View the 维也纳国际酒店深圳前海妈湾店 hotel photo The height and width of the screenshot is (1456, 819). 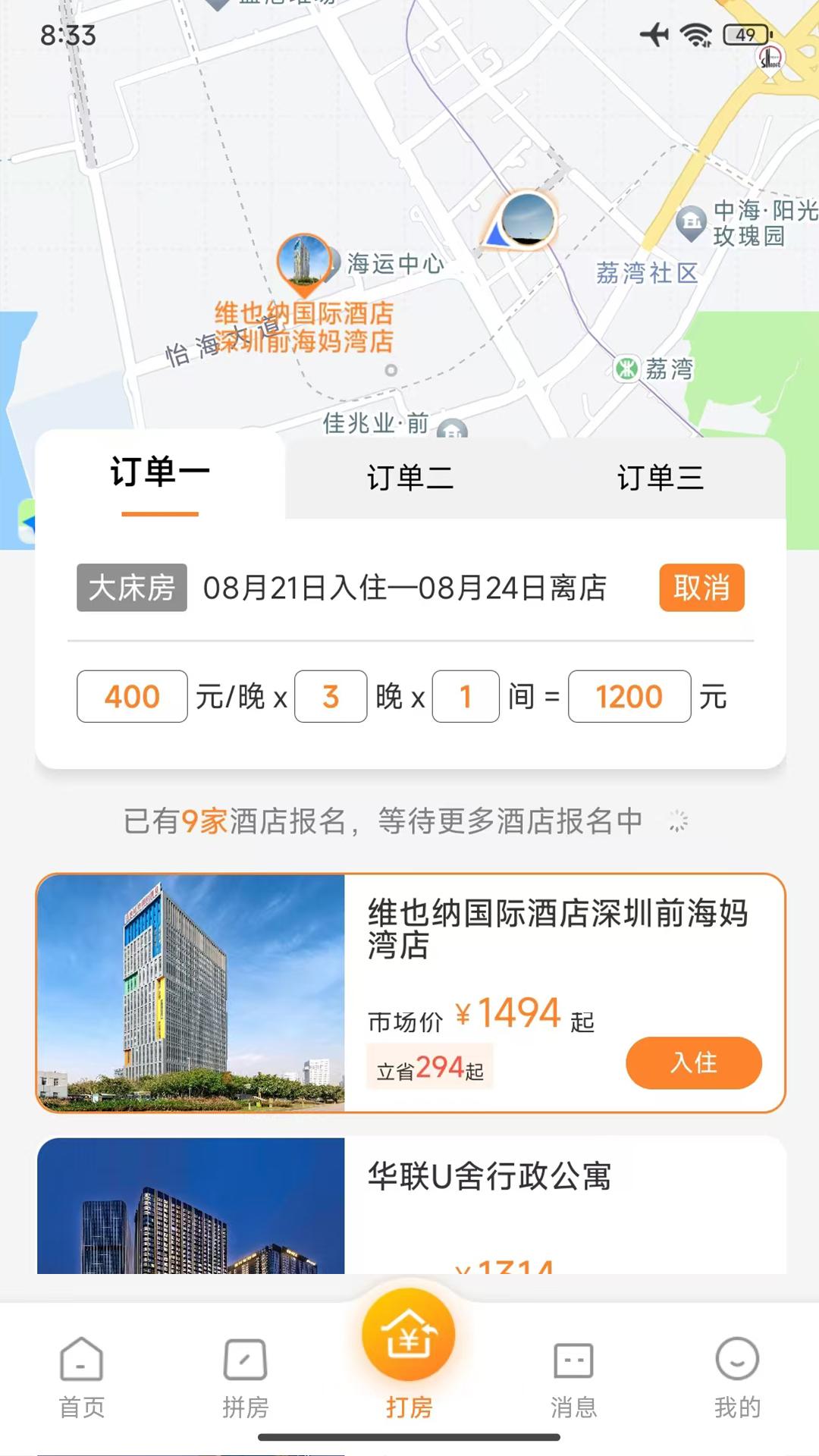tap(191, 993)
